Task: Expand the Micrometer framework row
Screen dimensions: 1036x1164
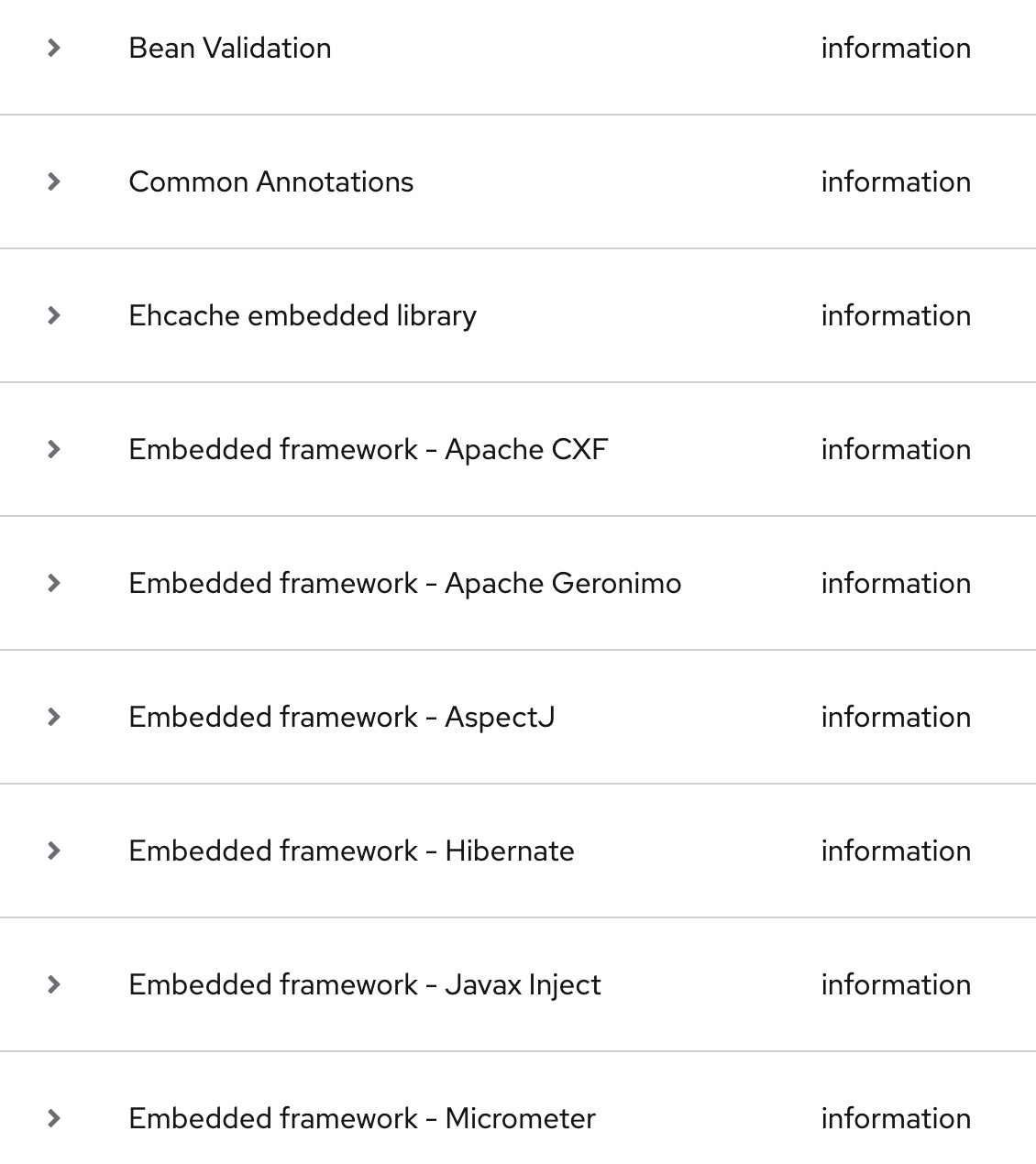Action: [54, 1118]
